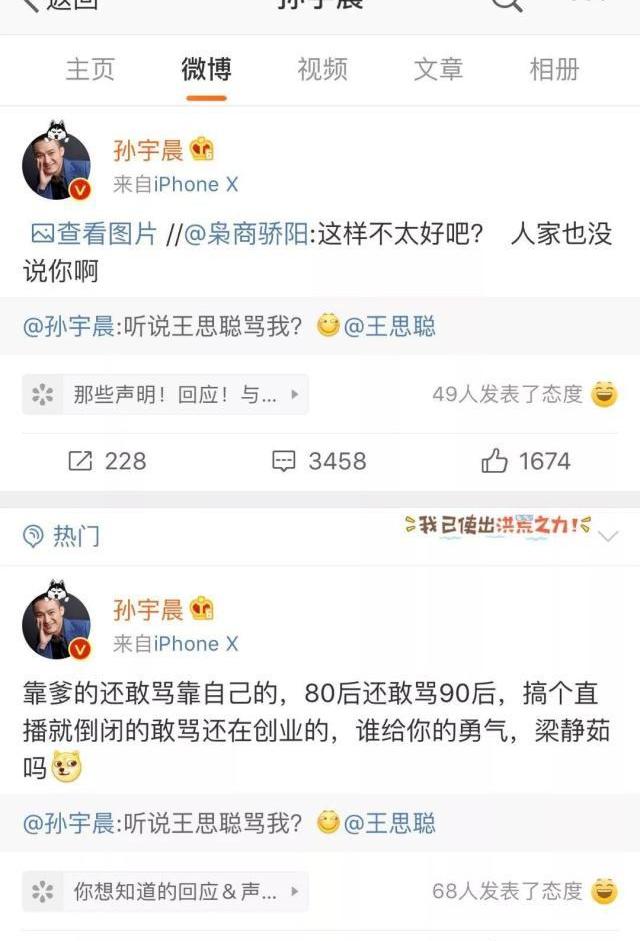The width and height of the screenshot is (640, 941).
Task: Open the 你想知道的回应＆声 topic chip
Action: point(165,891)
